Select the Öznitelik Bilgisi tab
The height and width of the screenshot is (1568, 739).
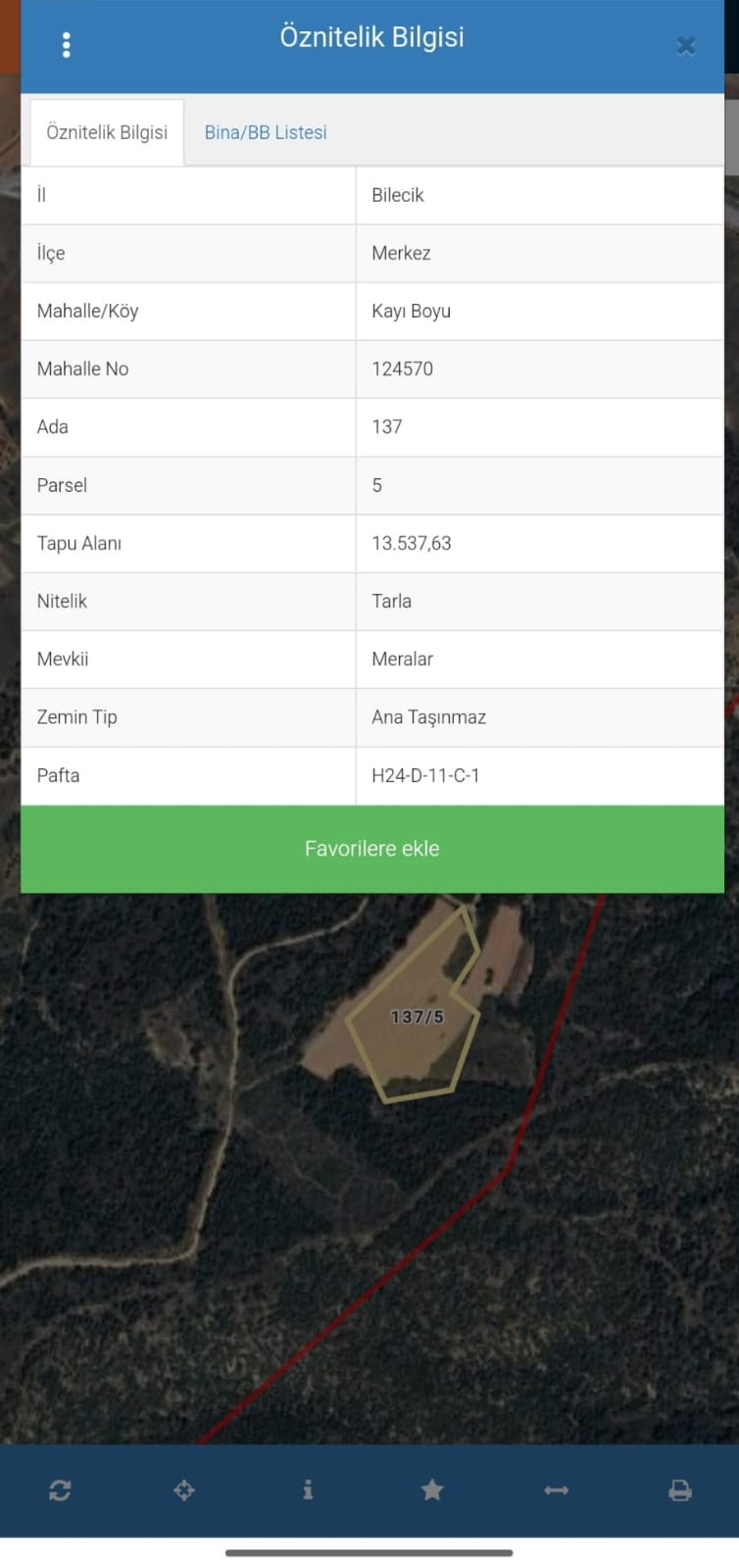tap(107, 132)
